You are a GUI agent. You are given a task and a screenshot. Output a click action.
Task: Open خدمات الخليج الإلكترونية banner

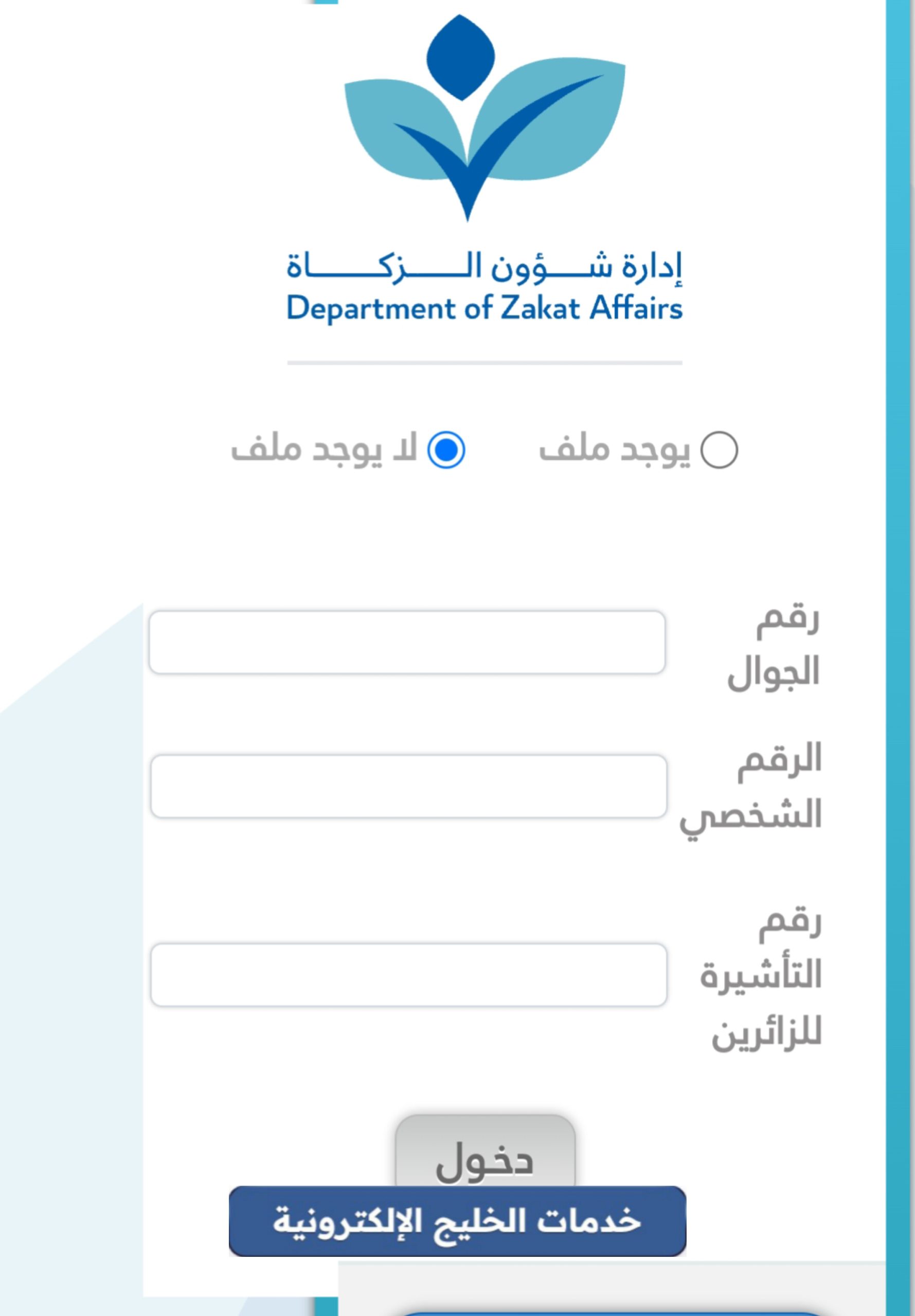tap(457, 1221)
